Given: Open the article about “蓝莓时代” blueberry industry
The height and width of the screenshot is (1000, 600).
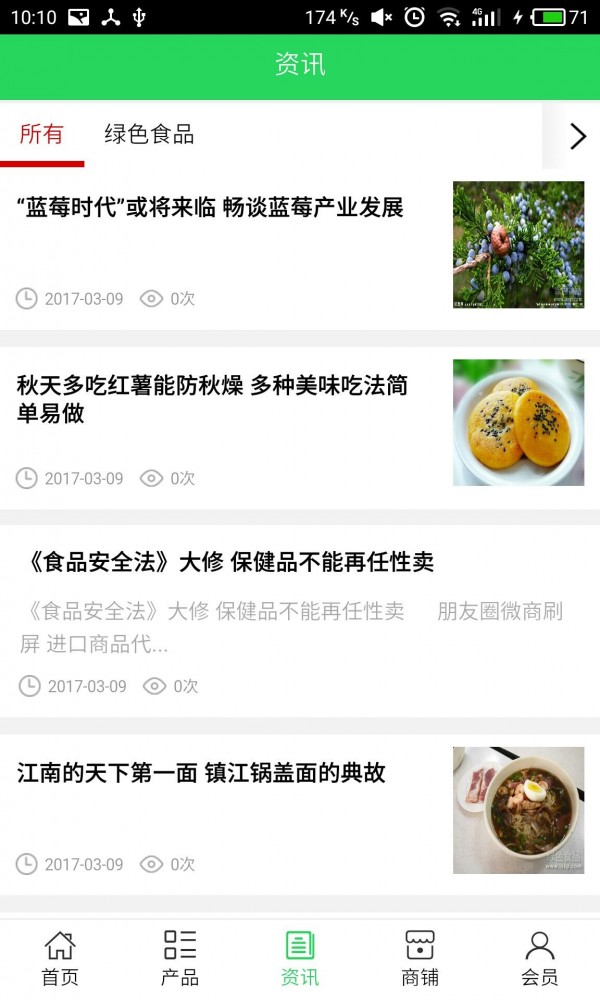Looking at the screenshot, I should click(210, 208).
